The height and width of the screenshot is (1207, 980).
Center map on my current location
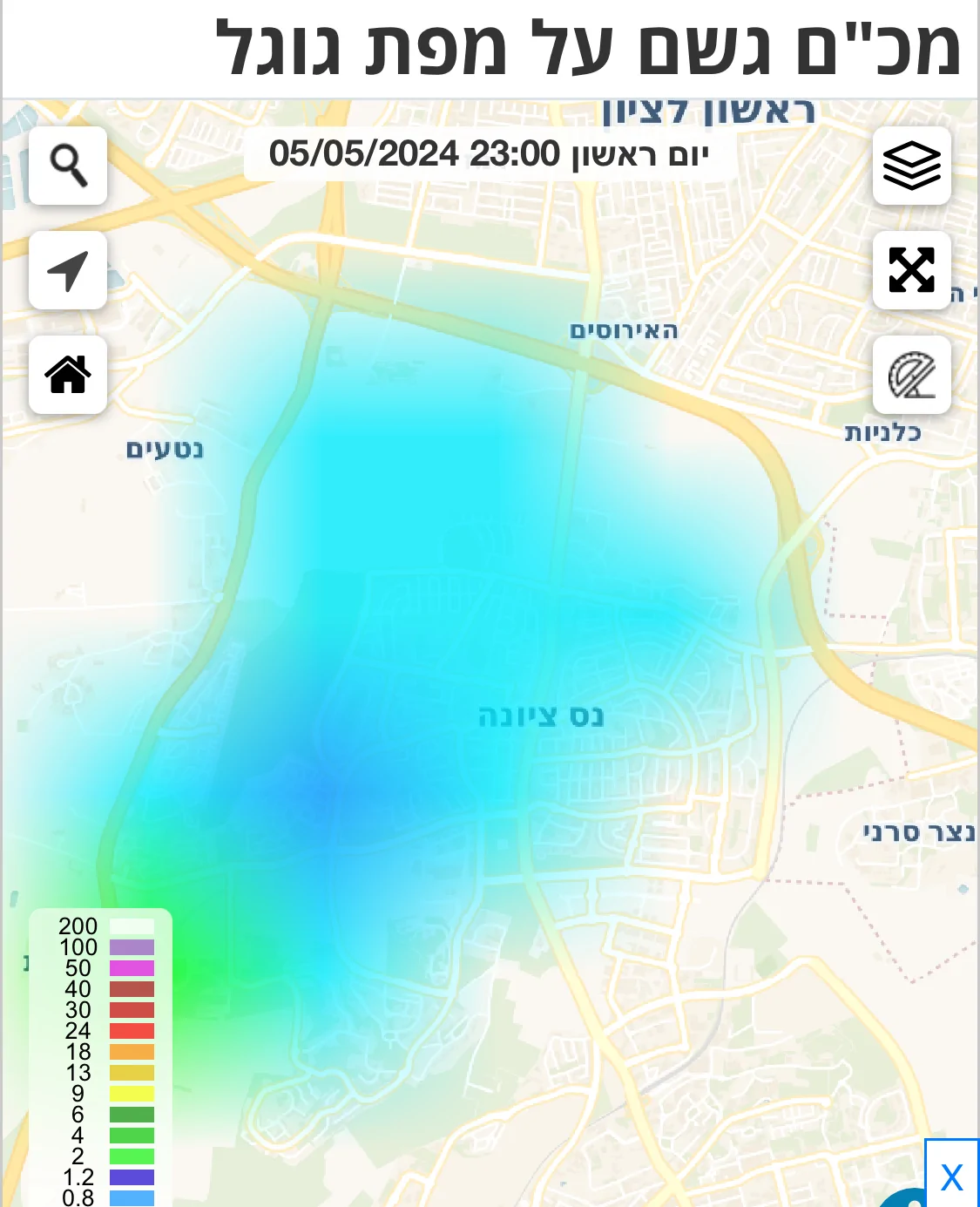pos(68,270)
